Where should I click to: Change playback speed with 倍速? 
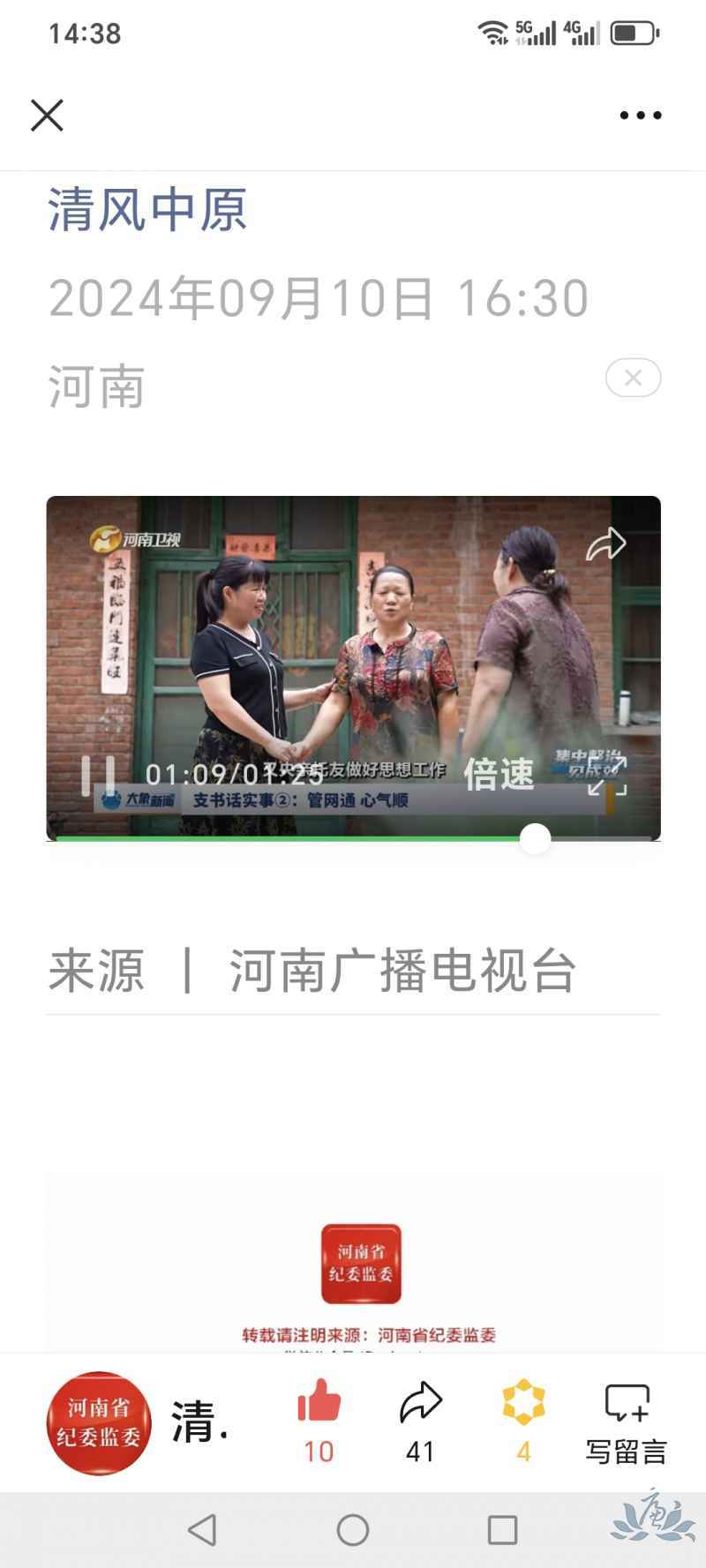pos(499,774)
